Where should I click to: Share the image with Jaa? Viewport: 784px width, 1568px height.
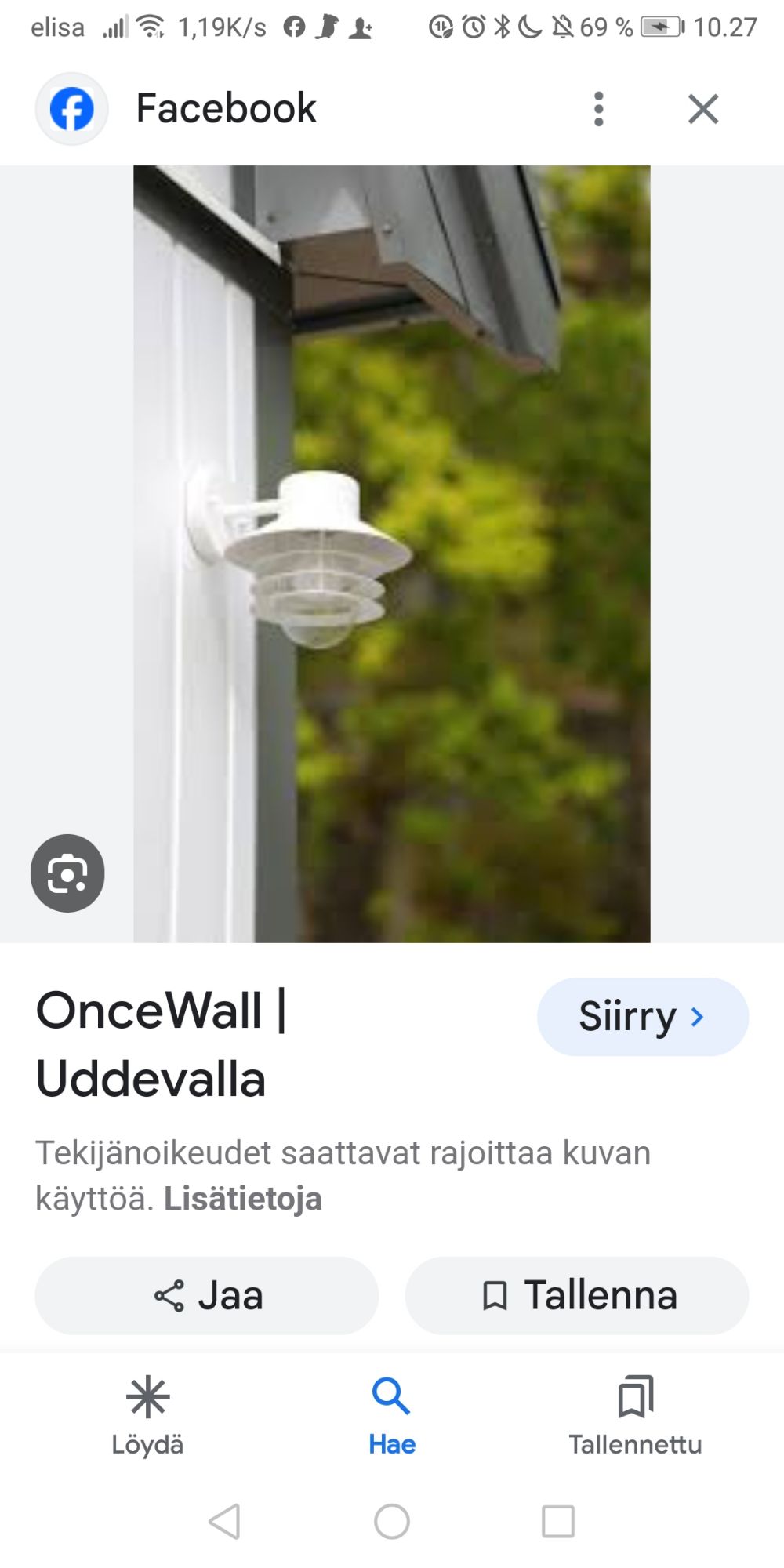(207, 1295)
